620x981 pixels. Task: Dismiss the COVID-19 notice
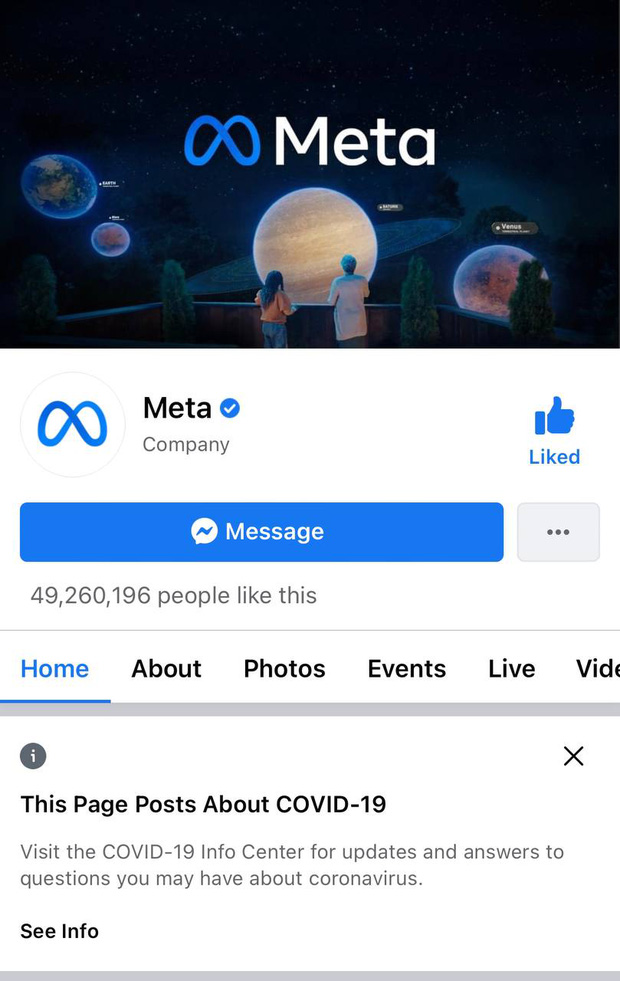573,756
